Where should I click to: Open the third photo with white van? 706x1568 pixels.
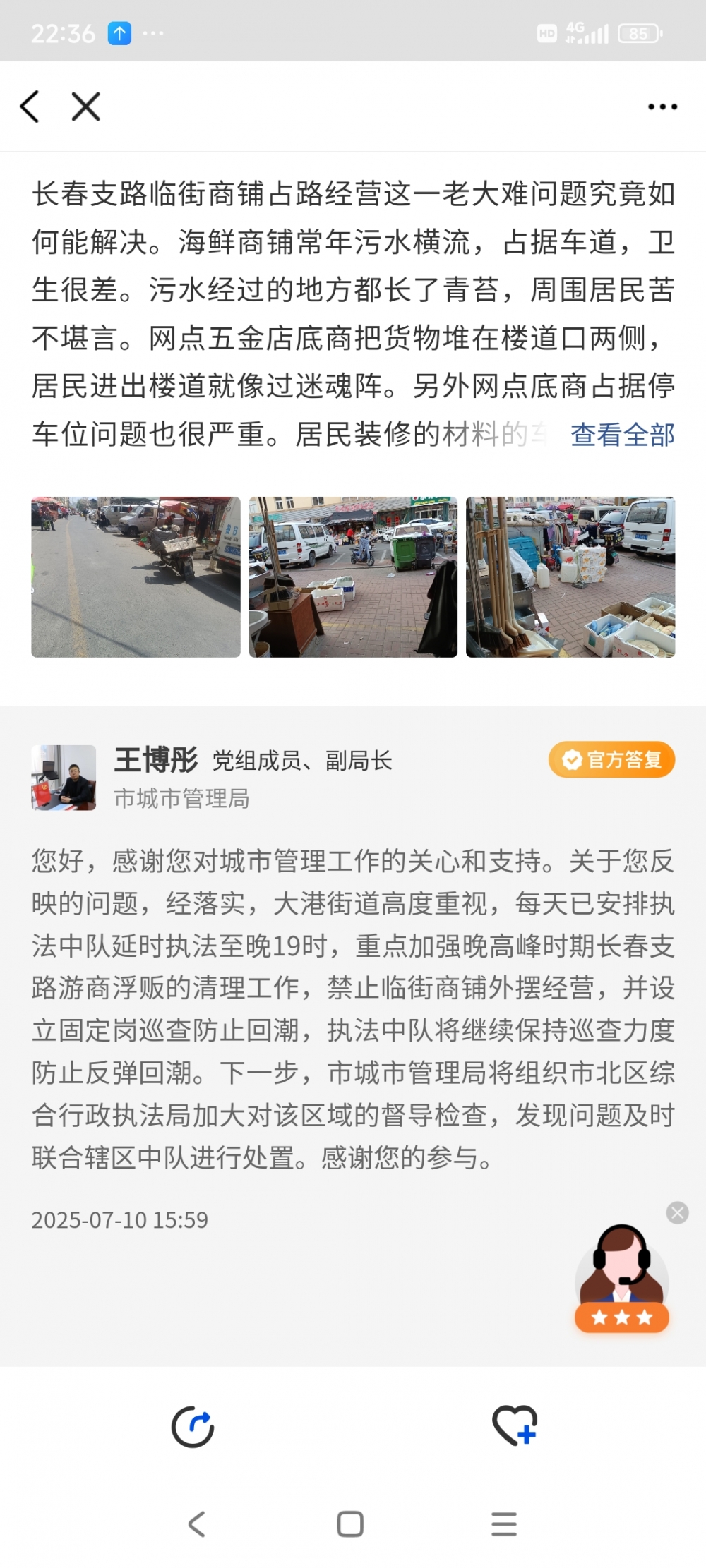click(x=570, y=577)
